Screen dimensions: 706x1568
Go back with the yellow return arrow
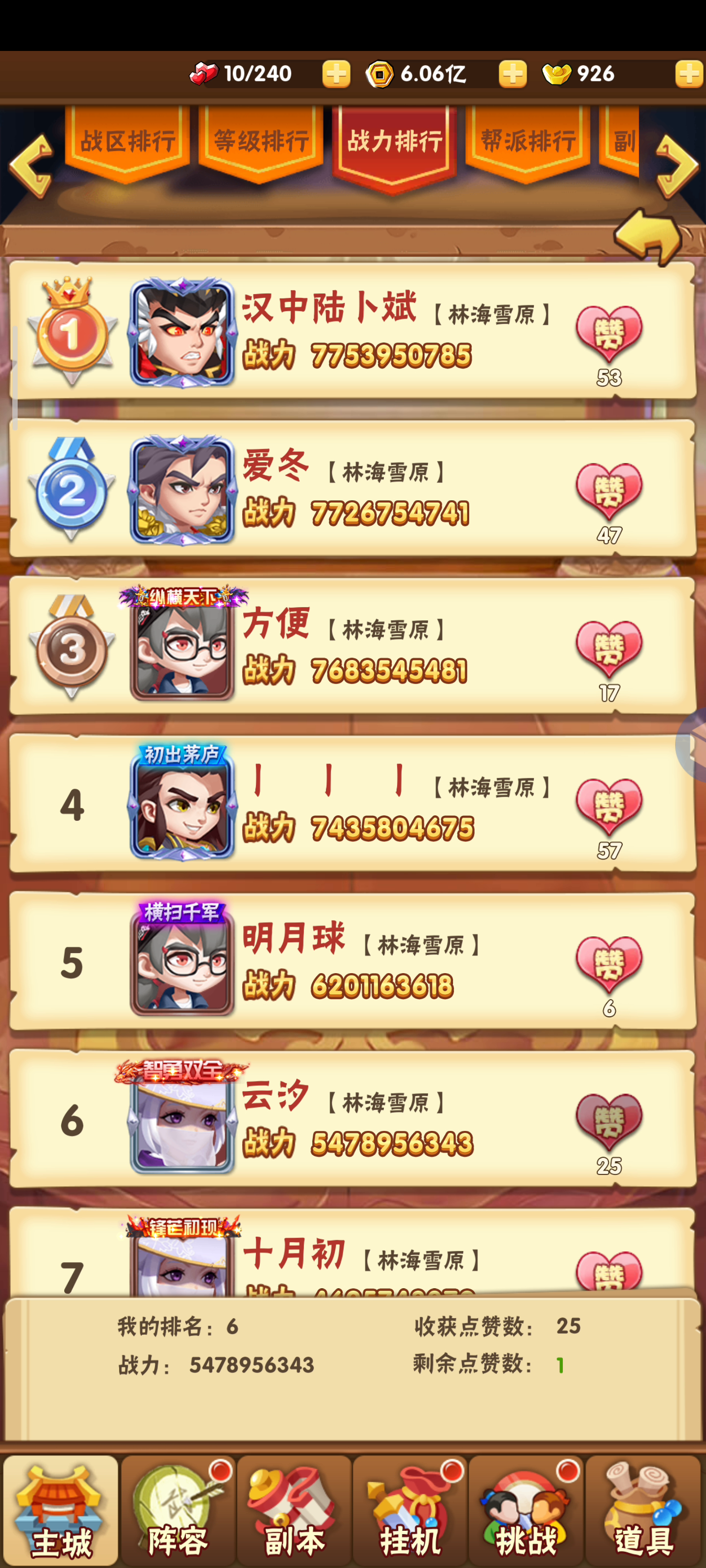[x=649, y=237]
